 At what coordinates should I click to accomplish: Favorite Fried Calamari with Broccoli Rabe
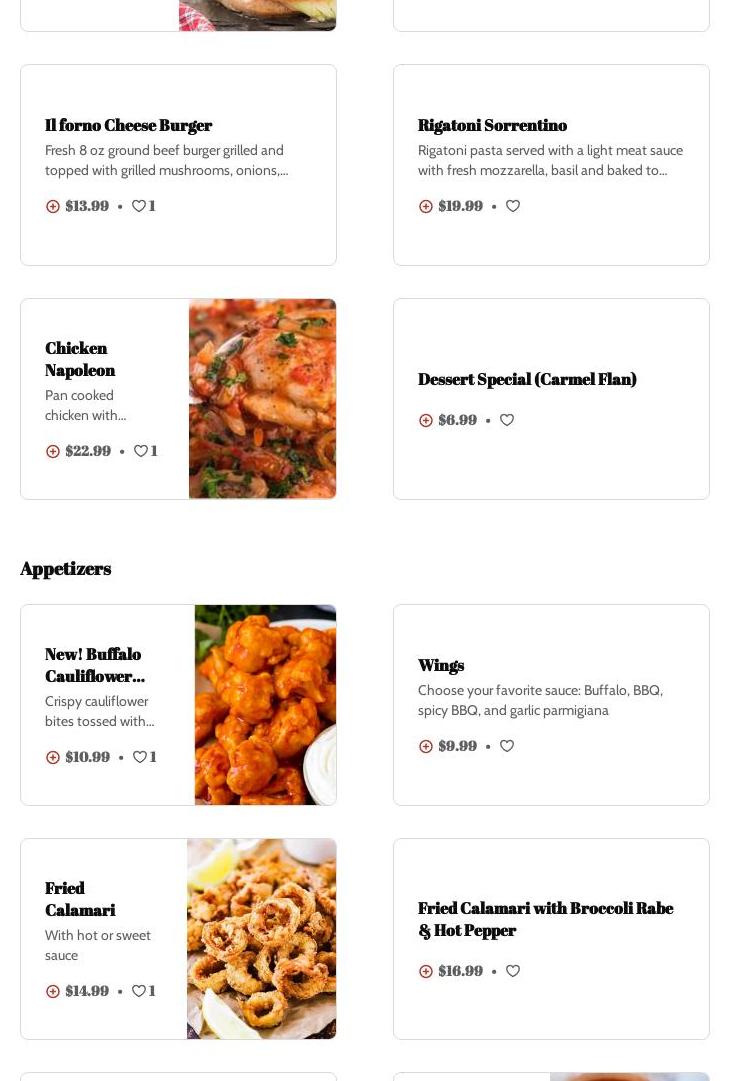(513, 971)
